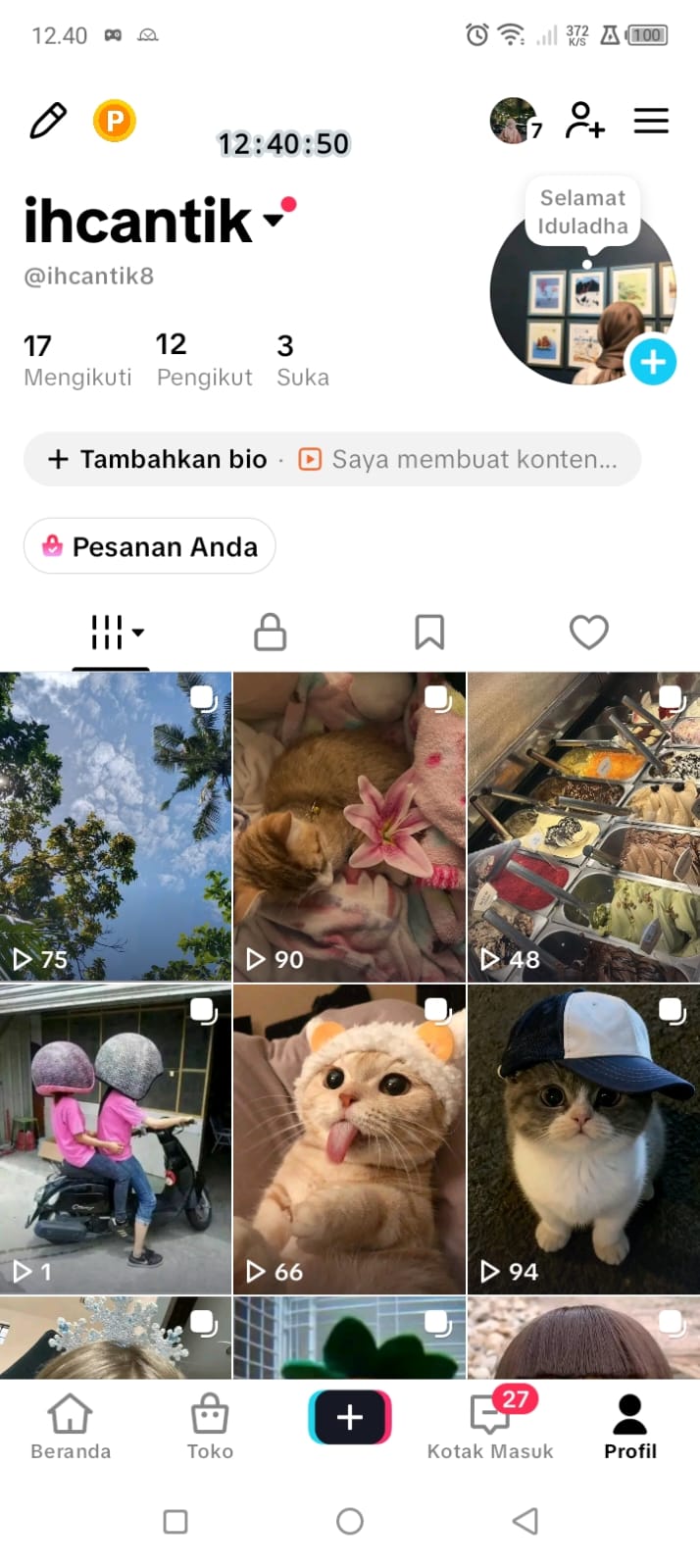The image size is (700, 1568).
Task: Open Kotak Masuk inbox
Action: tap(490, 1427)
